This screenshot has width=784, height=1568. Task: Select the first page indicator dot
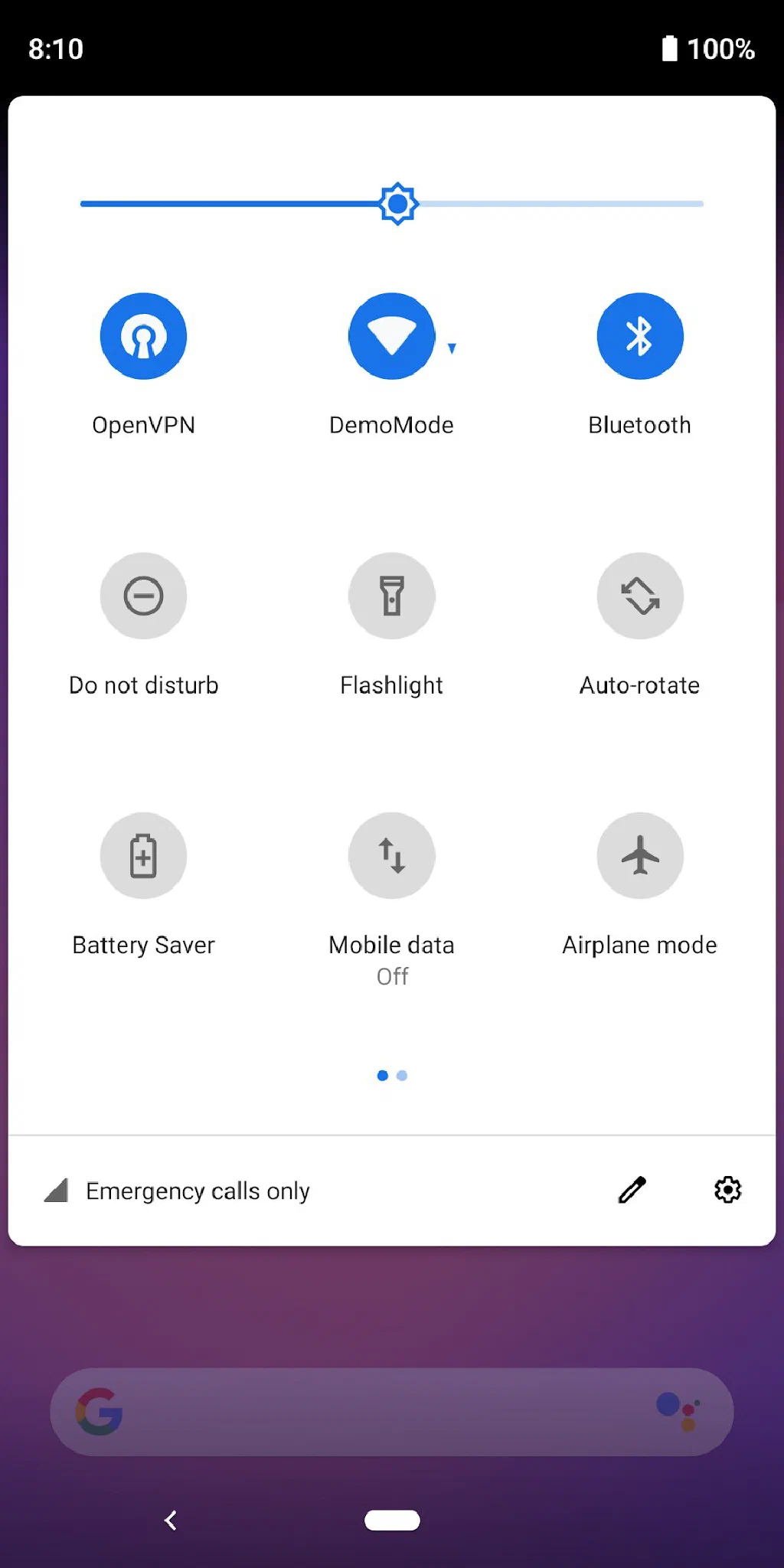pyautogui.click(x=382, y=1075)
